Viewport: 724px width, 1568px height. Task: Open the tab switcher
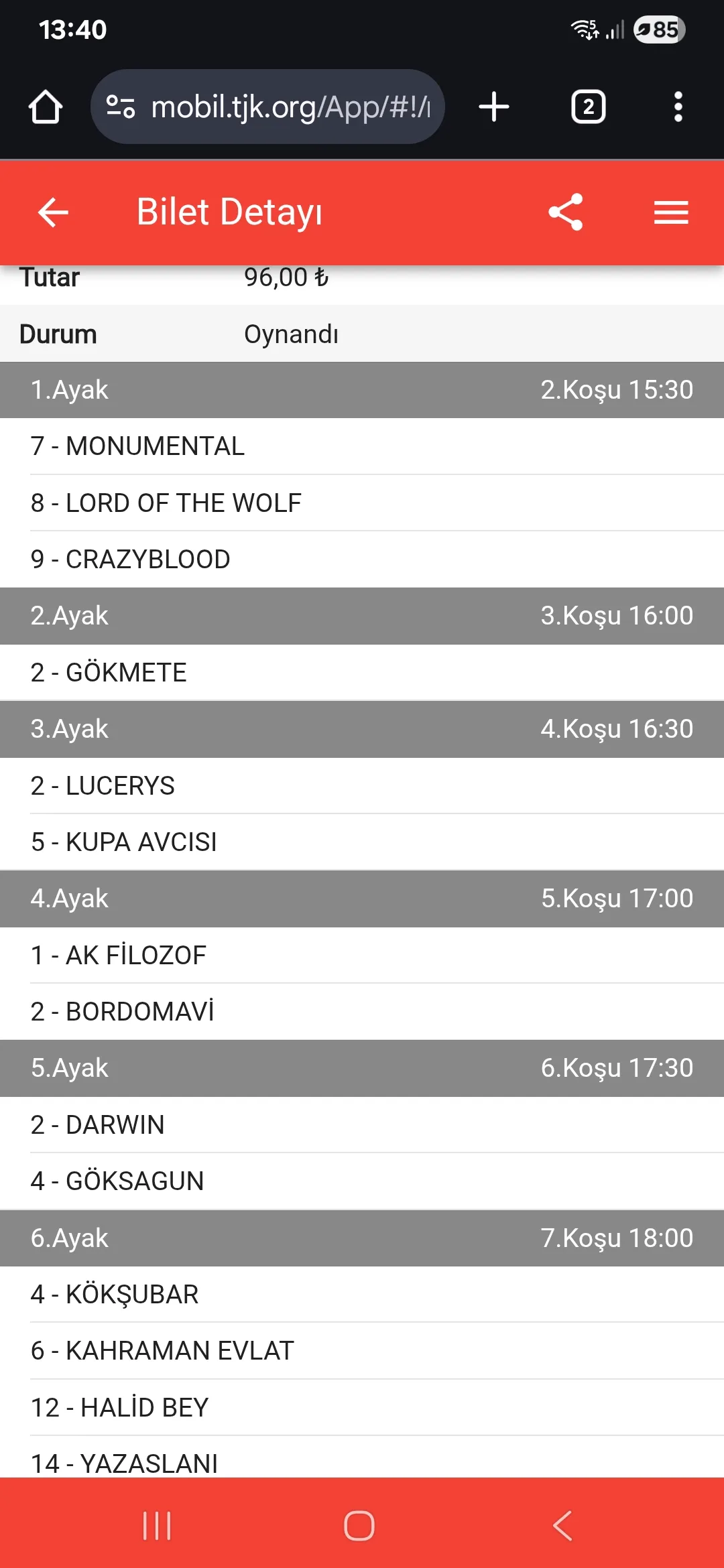588,107
